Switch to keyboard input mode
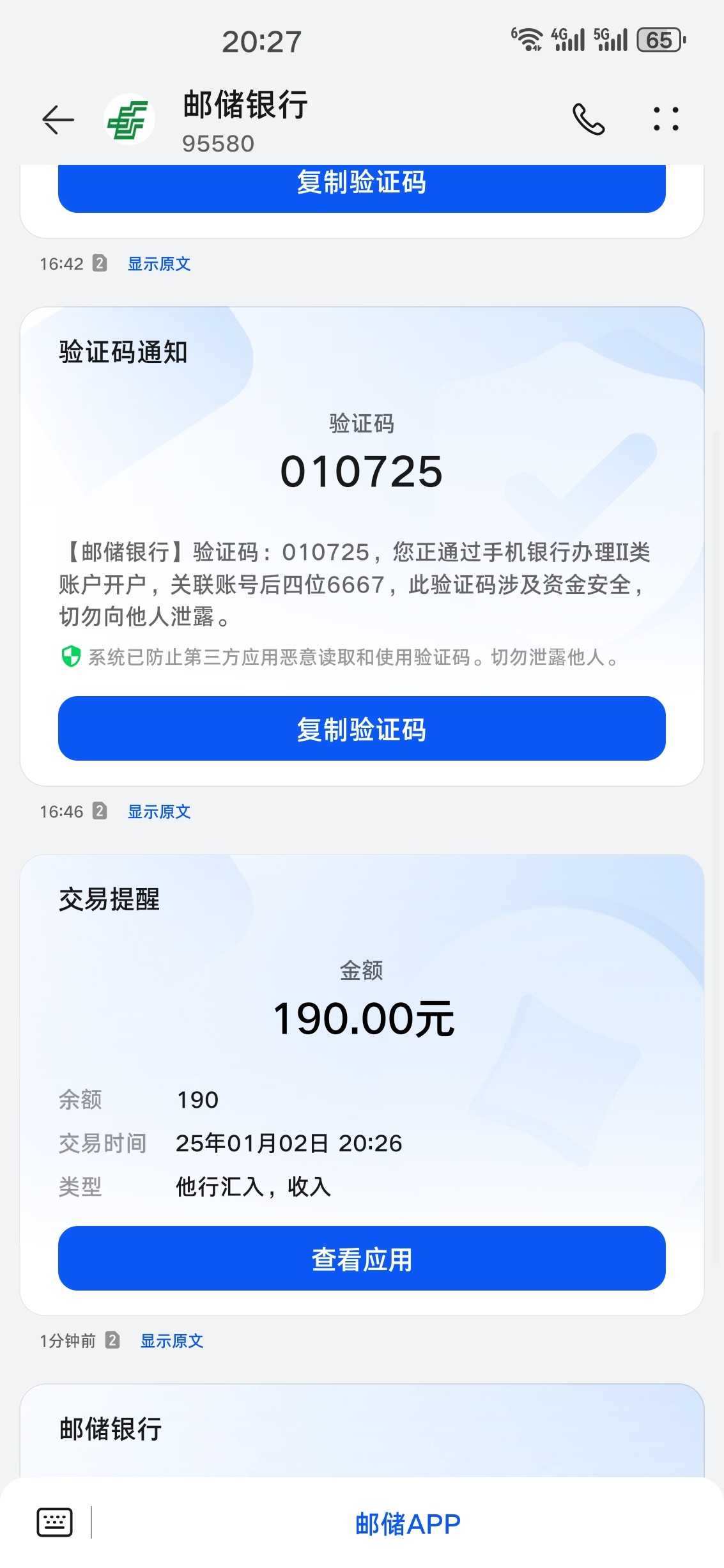The width and height of the screenshot is (724, 1568). click(x=55, y=1522)
